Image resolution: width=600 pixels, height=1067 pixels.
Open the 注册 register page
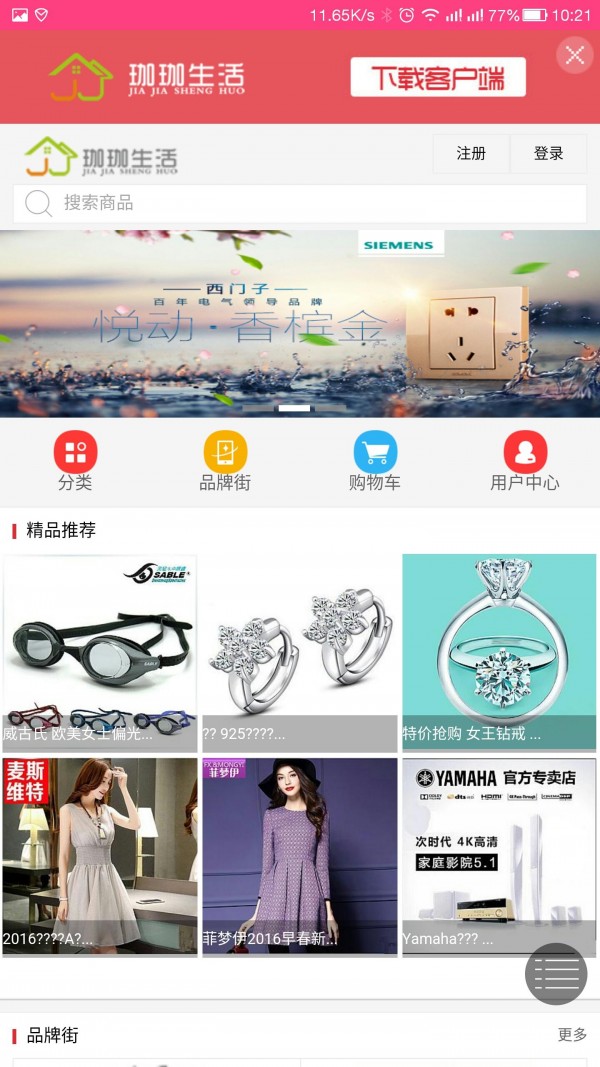[471, 154]
